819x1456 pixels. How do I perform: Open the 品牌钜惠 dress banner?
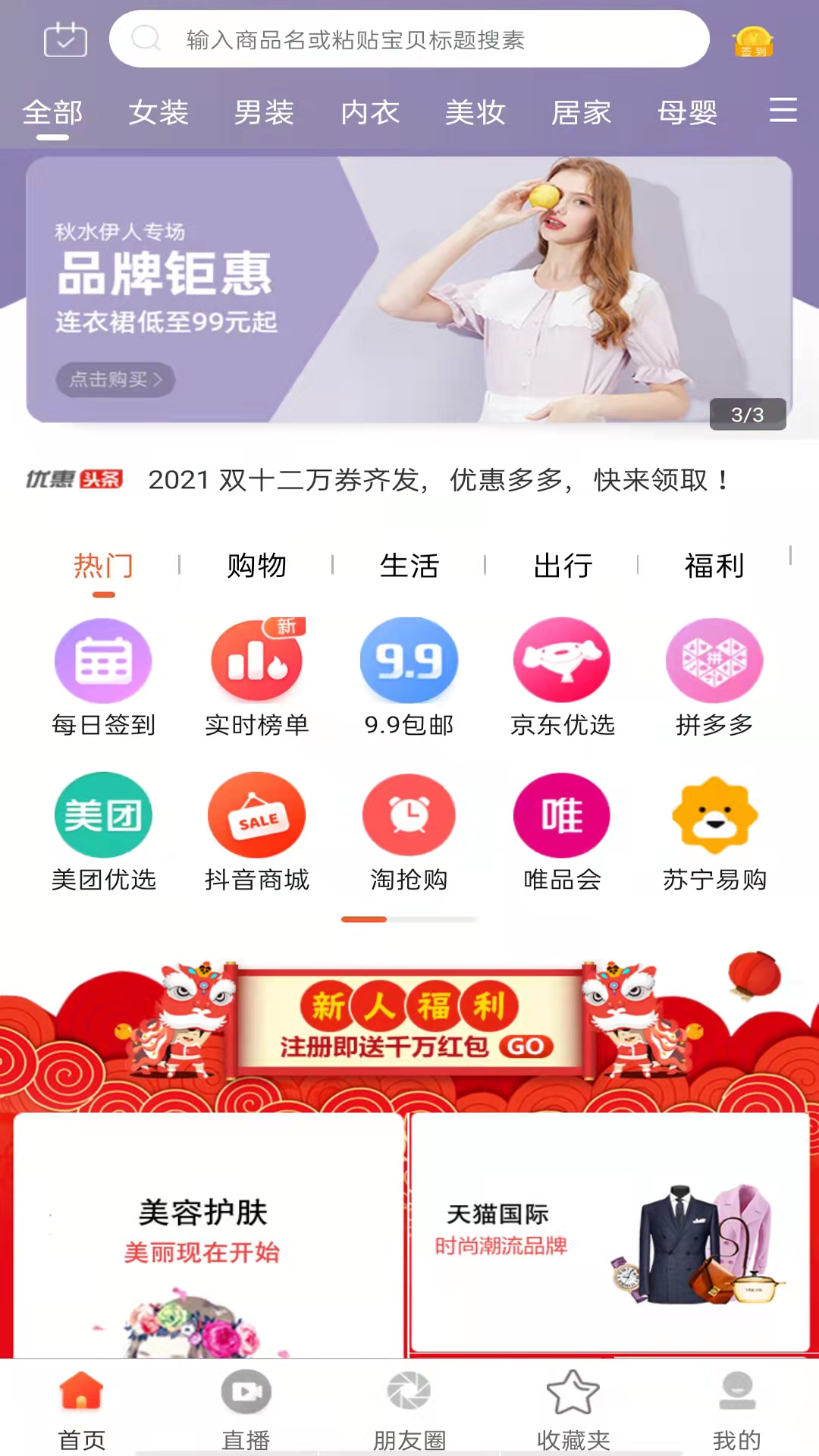click(x=409, y=290)
